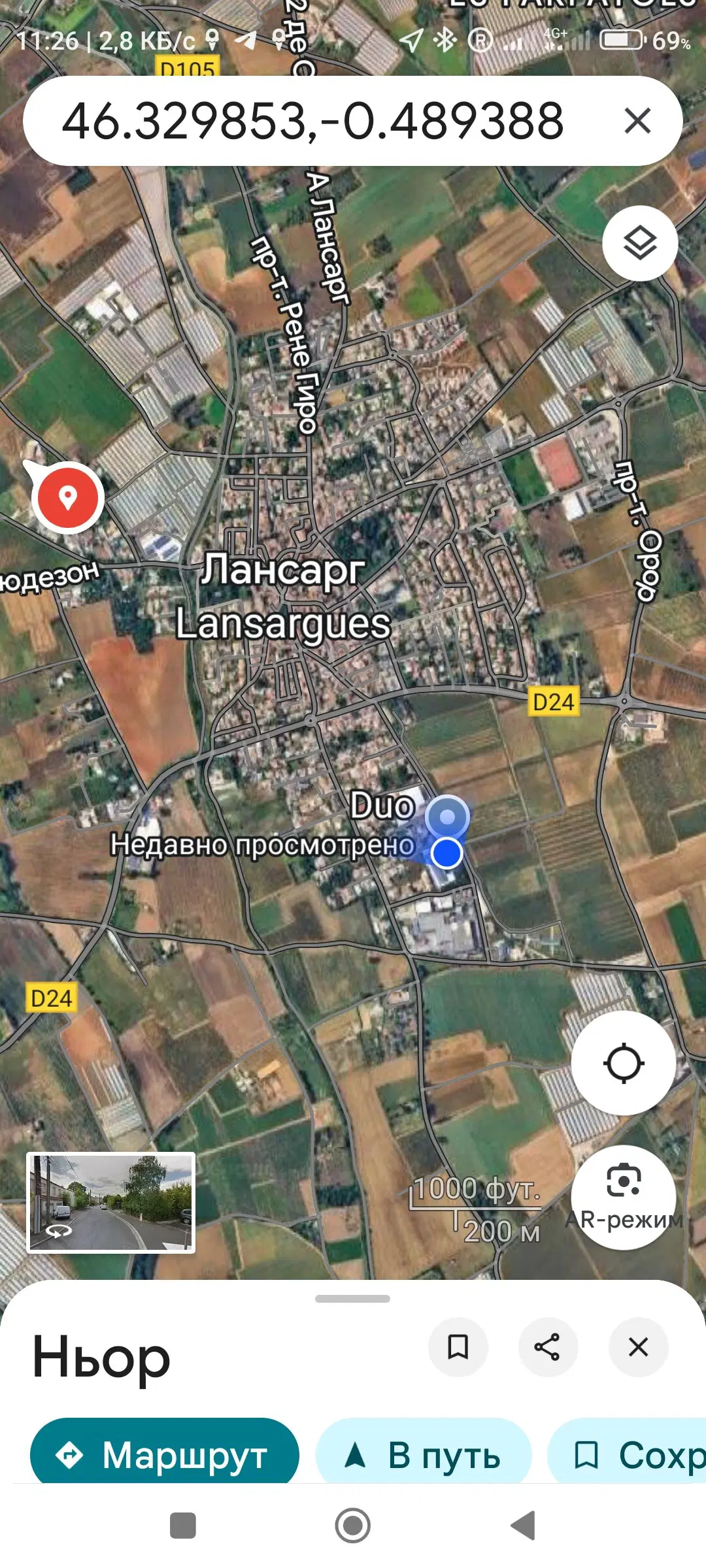This screenshot has height=1568, width=706.
Task: Tap the red dropped pin marker
Action: tap(67, 497)
